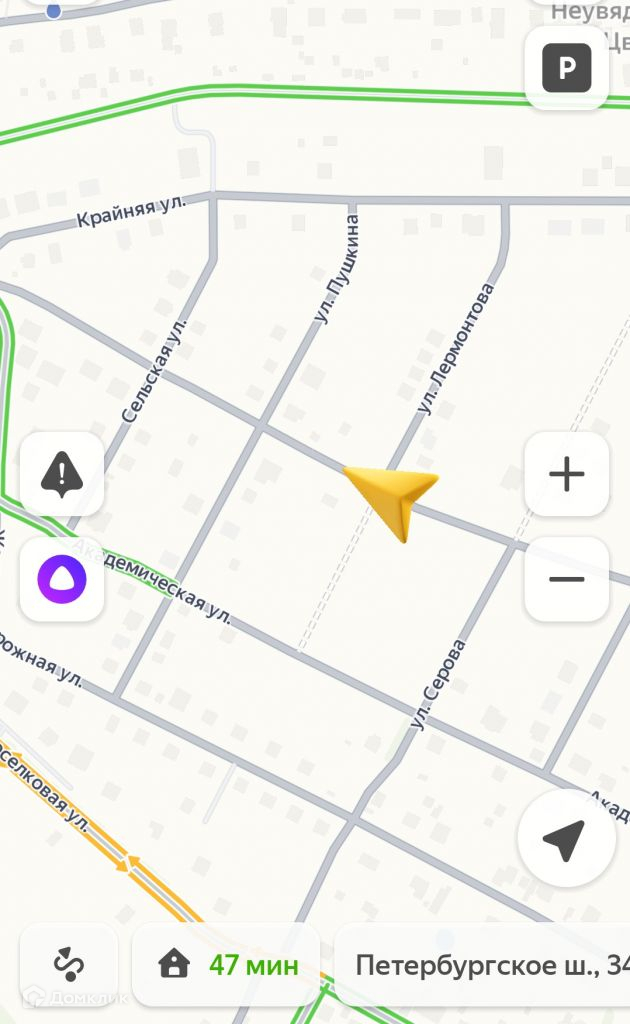This screenshot has width=630, height=1024.
Task: Center the map on my location
Action: 565,840
